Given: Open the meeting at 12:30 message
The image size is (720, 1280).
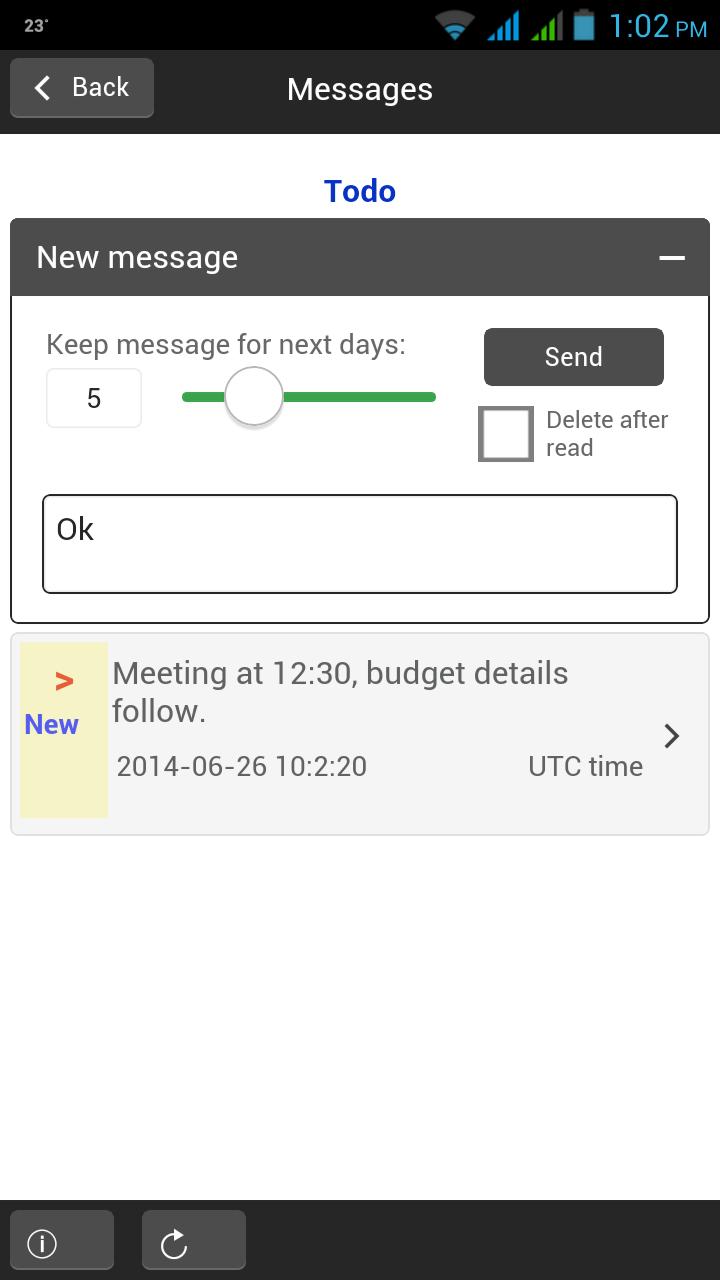Looking at the screenshot, I should coord(340,692).
